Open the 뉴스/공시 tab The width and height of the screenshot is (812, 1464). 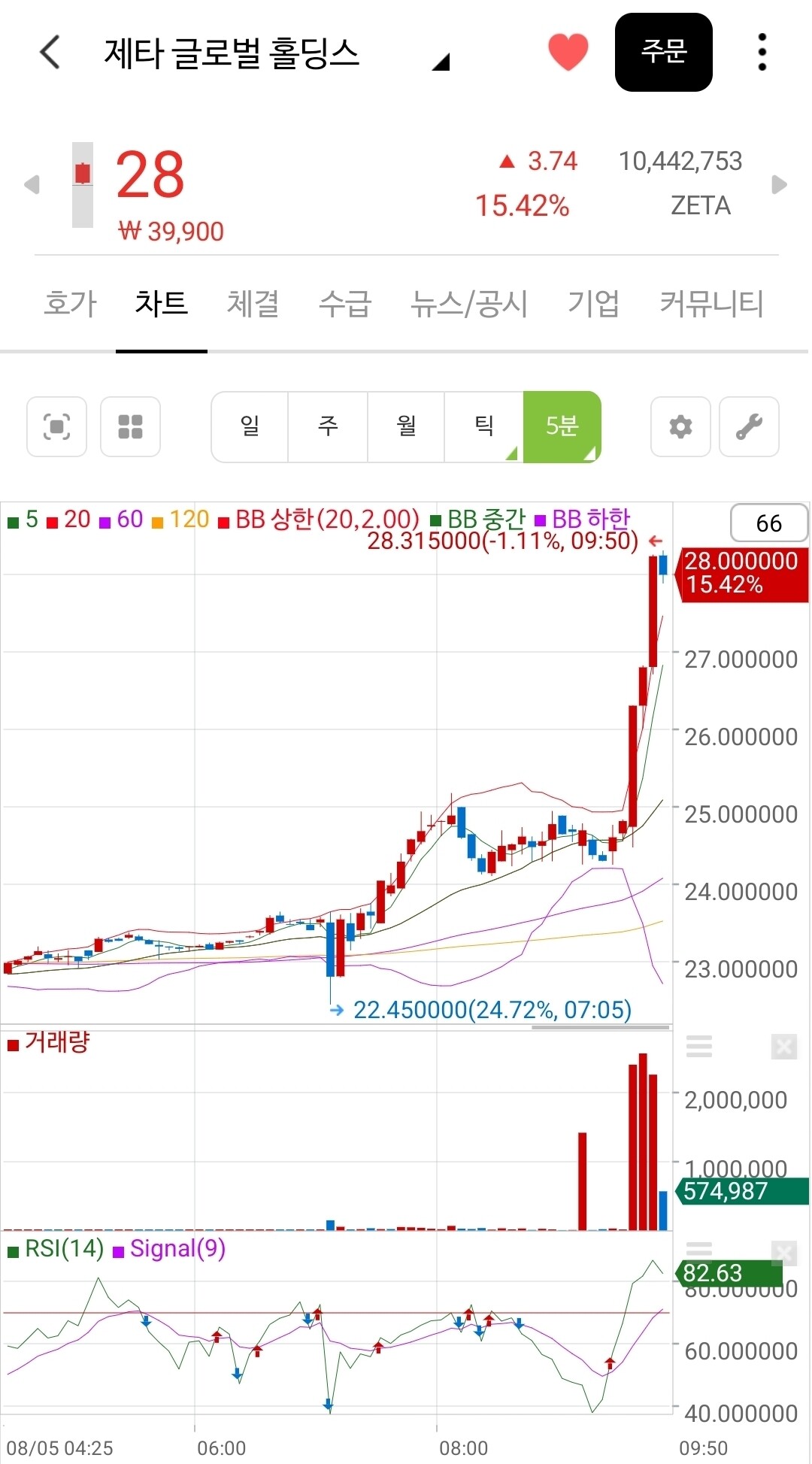[469, 304]
